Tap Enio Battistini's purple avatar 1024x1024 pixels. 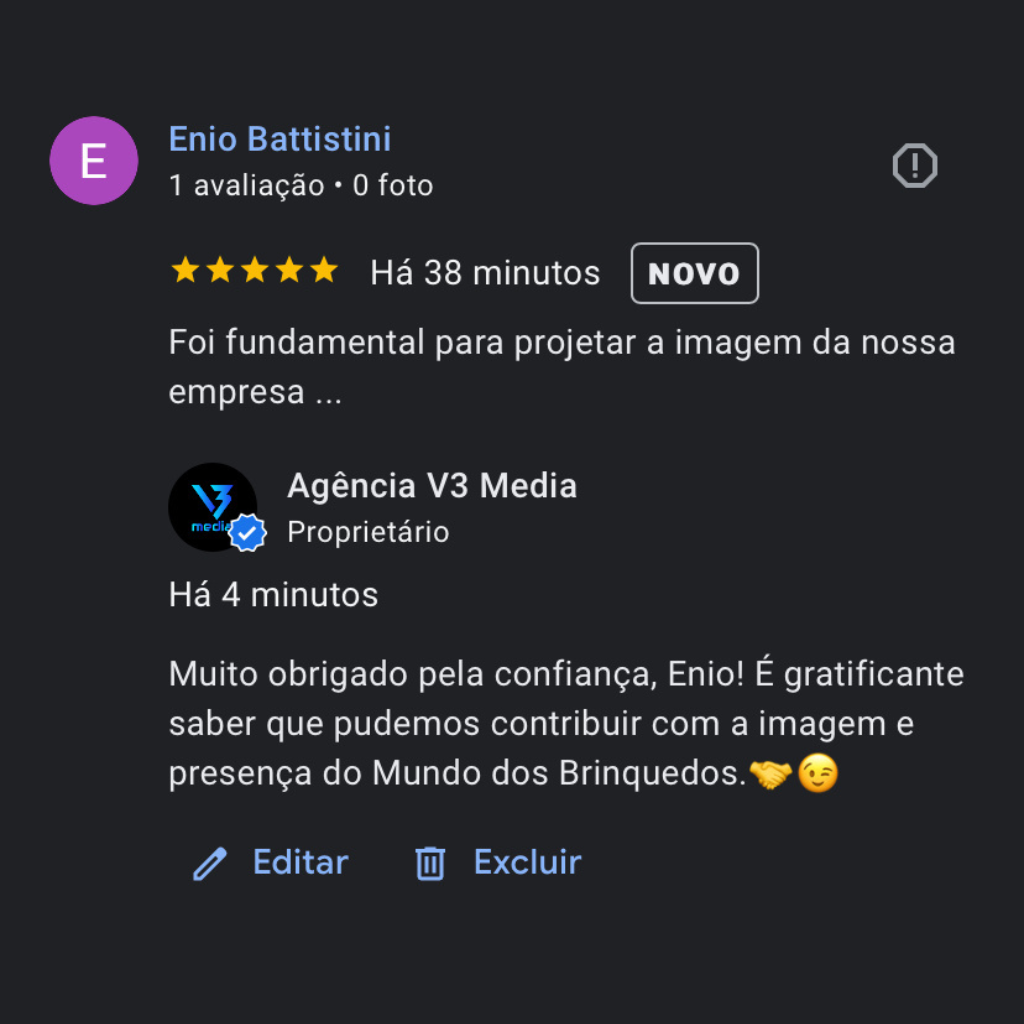(x=94, y=161)
